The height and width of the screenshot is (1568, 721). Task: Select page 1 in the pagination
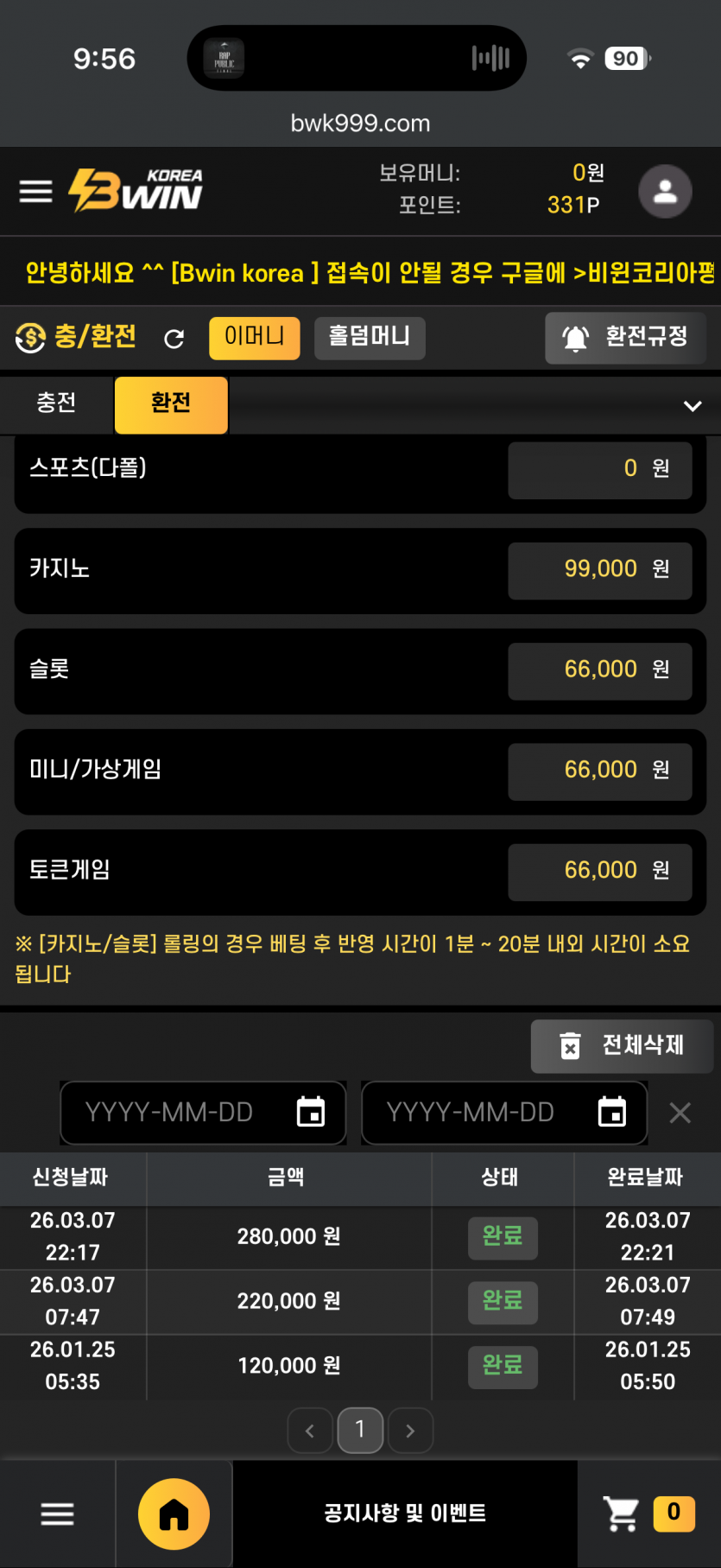click(x=360, y=1430)
